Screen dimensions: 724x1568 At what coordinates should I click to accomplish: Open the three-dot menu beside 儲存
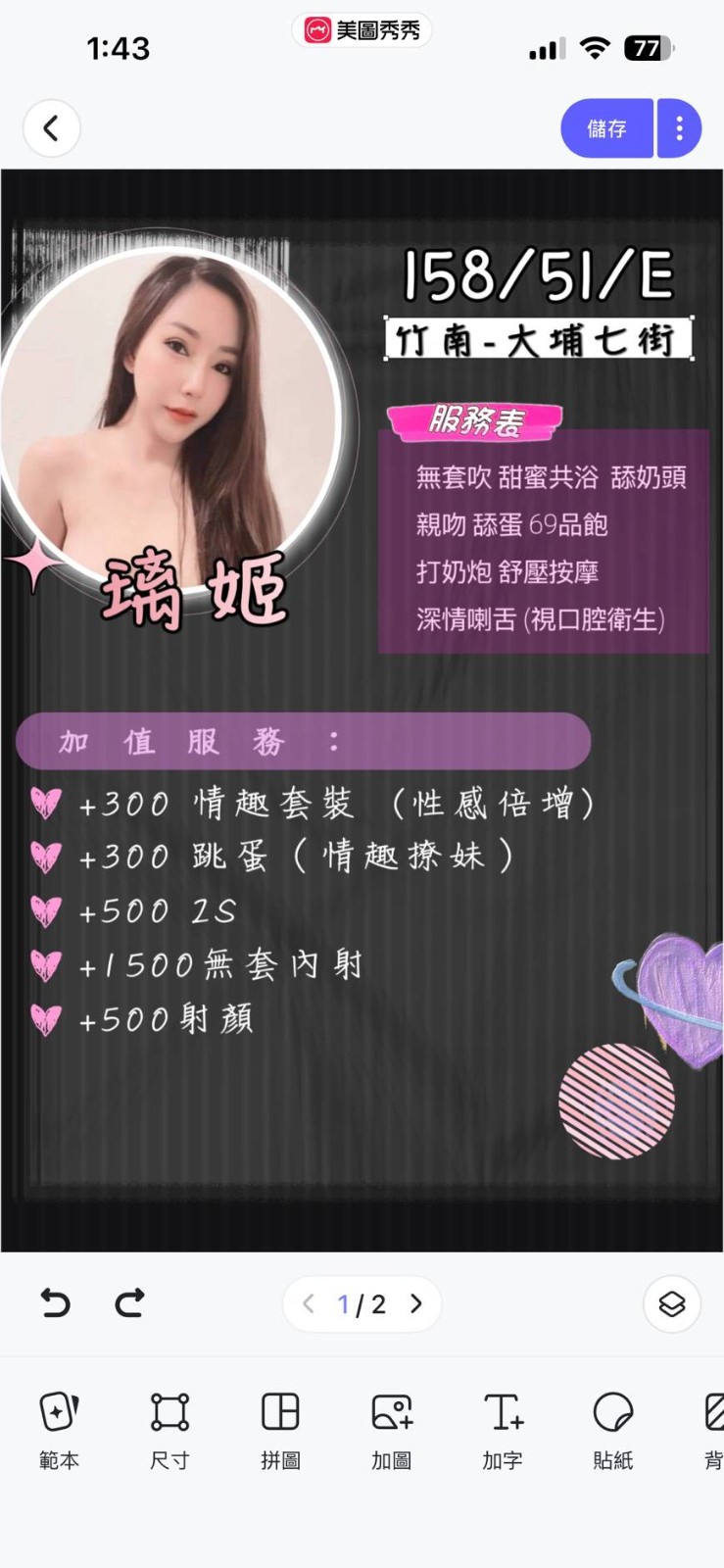tap(679, 128)
